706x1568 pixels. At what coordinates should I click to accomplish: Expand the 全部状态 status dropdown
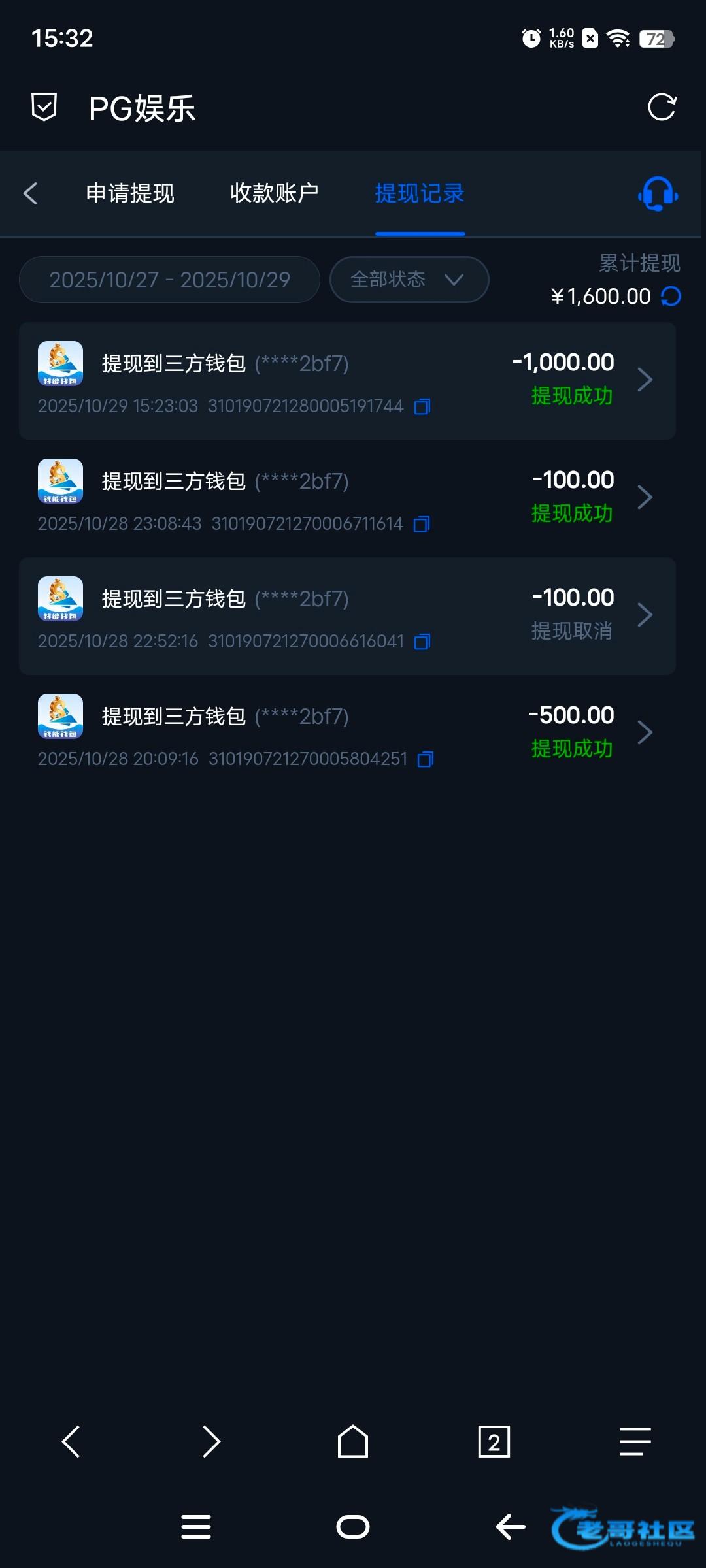[x=409, y=280]
